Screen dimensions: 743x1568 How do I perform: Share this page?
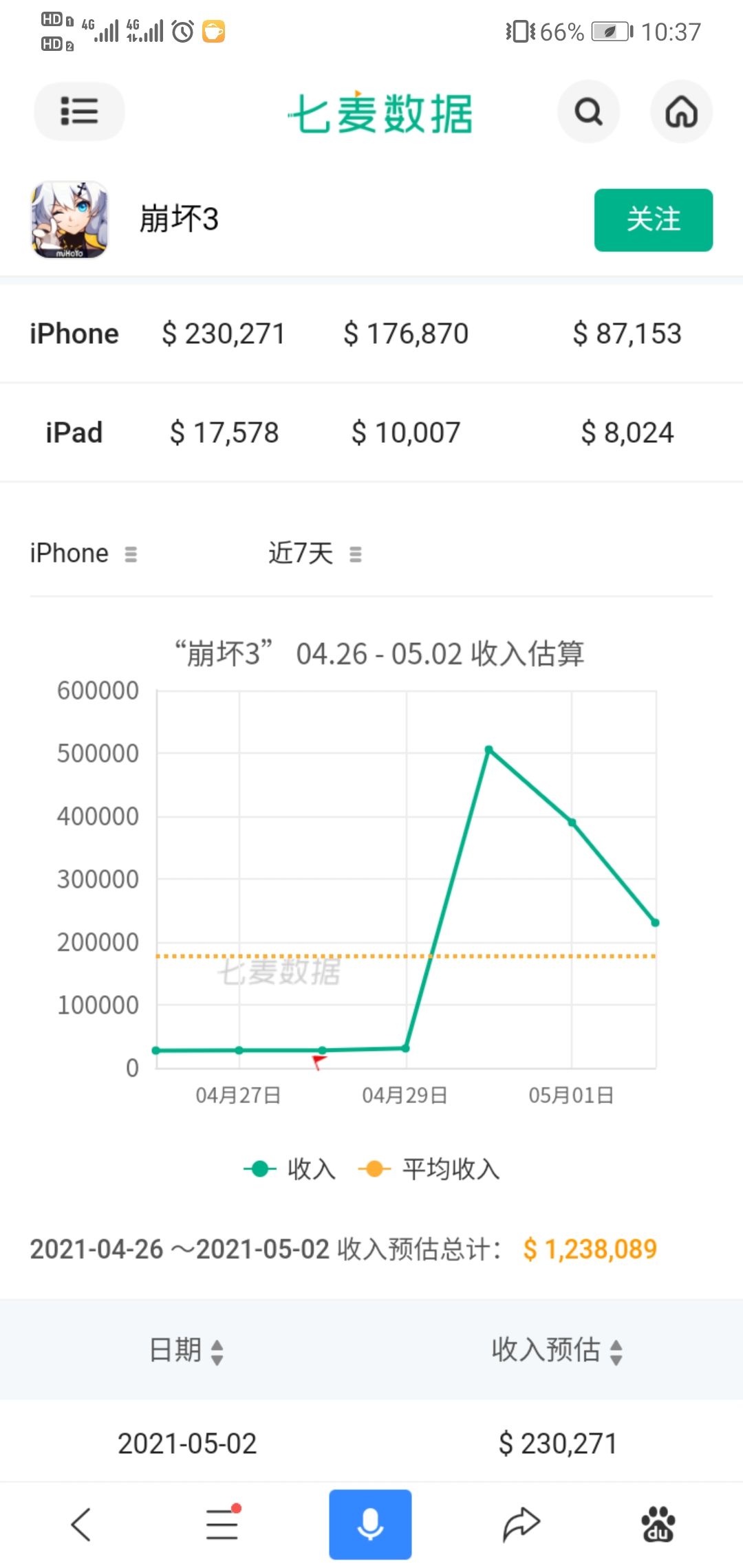[521, 1525]
